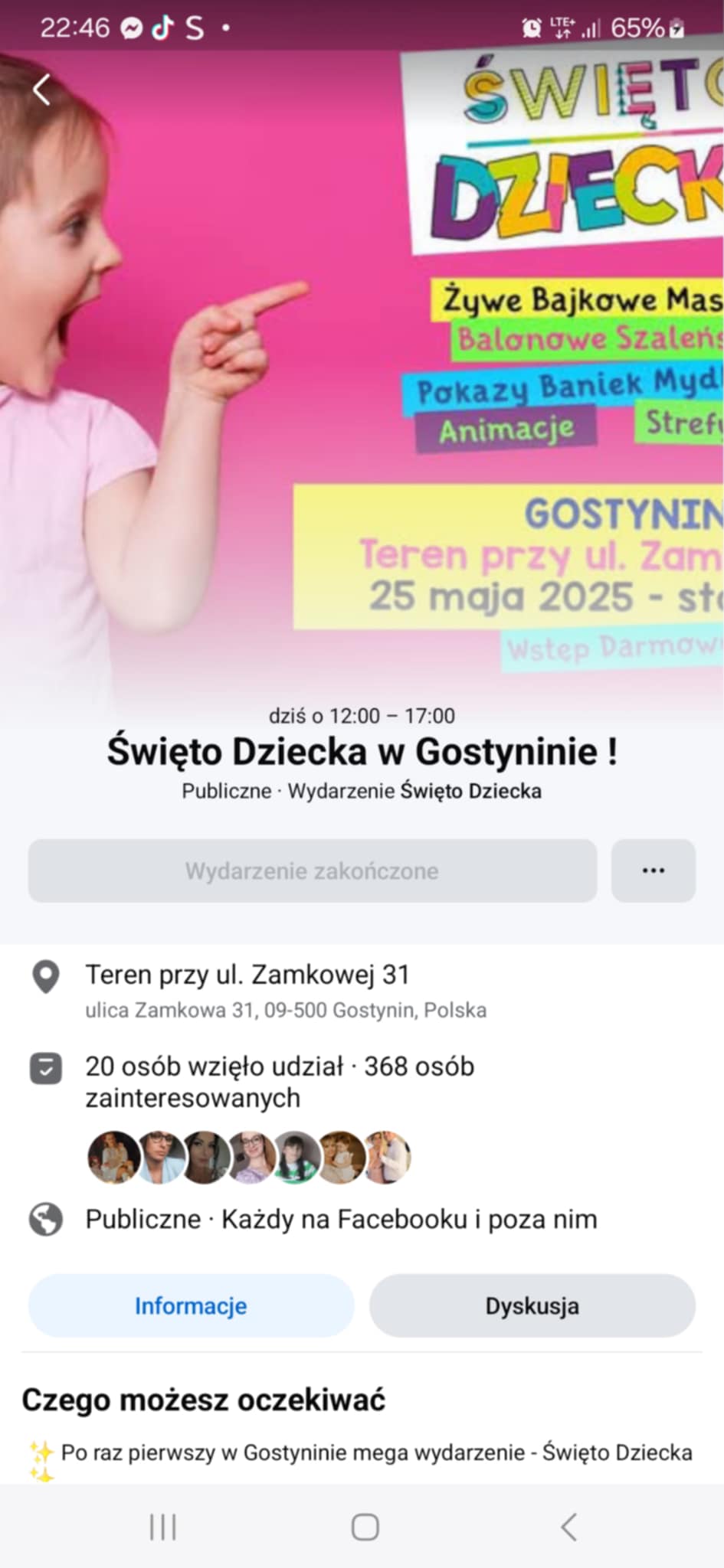Open the recent apps overview
This screenshot has width=724, height=1568.
(x=162, y=1527)
